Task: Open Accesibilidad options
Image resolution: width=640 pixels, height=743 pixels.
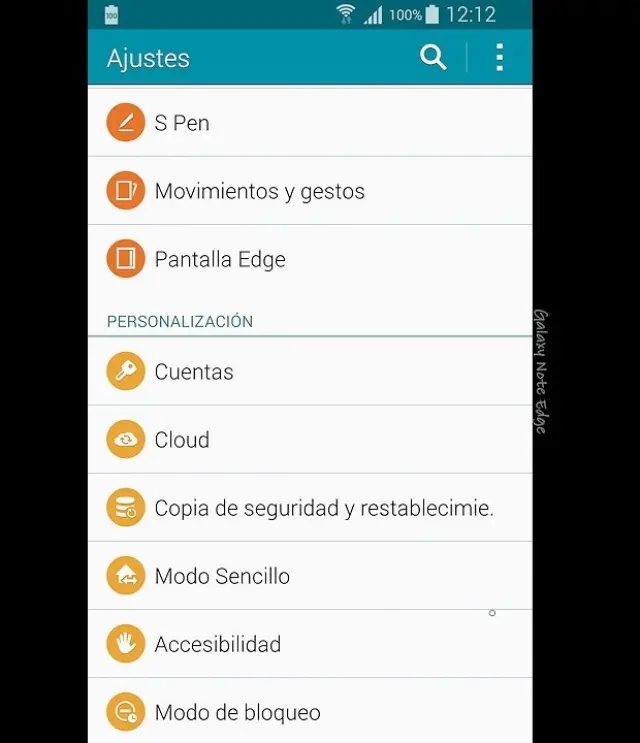Action: point(308,644)
